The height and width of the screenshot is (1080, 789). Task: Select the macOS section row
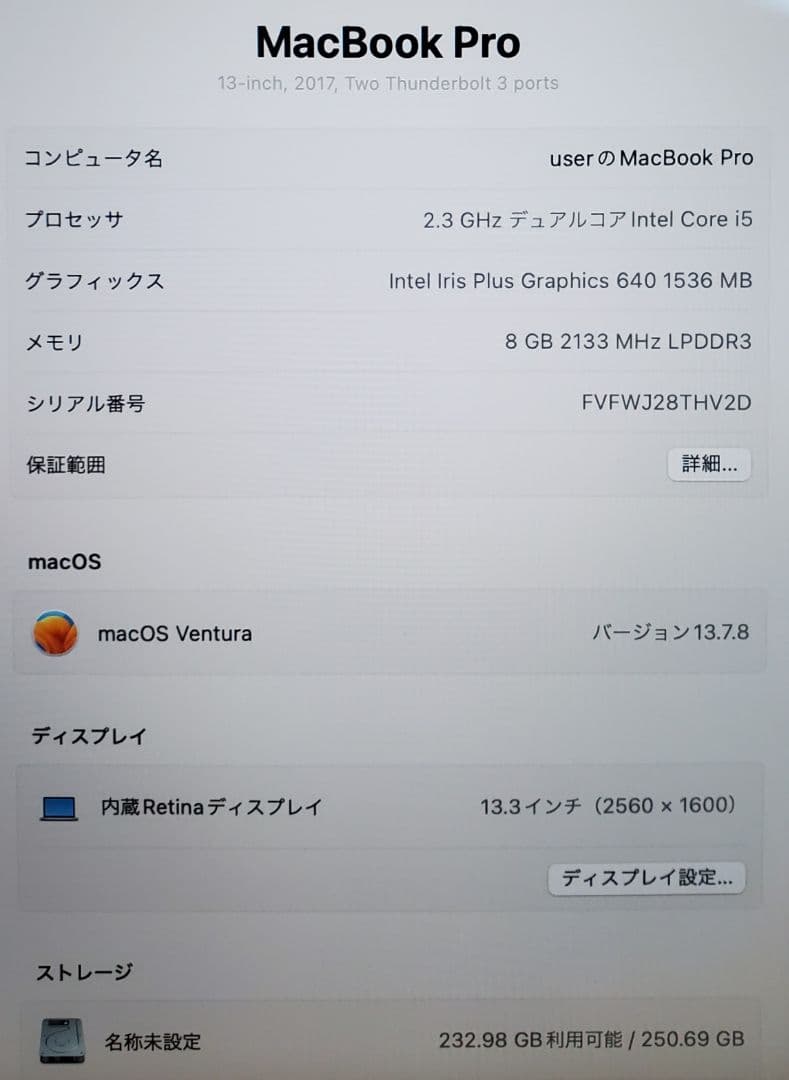pos(64,562)
